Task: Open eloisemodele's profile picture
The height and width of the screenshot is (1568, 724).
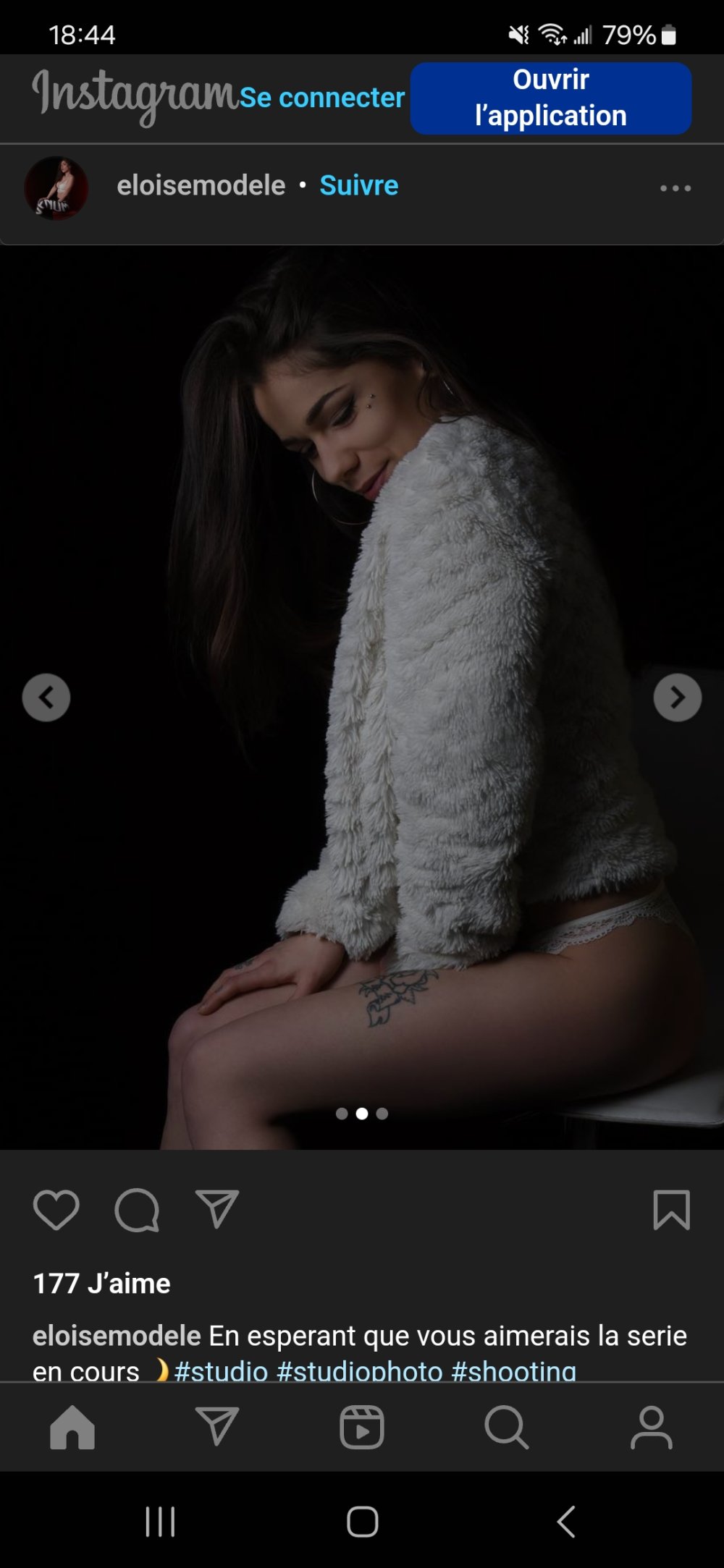Action: tap(56, 188)
